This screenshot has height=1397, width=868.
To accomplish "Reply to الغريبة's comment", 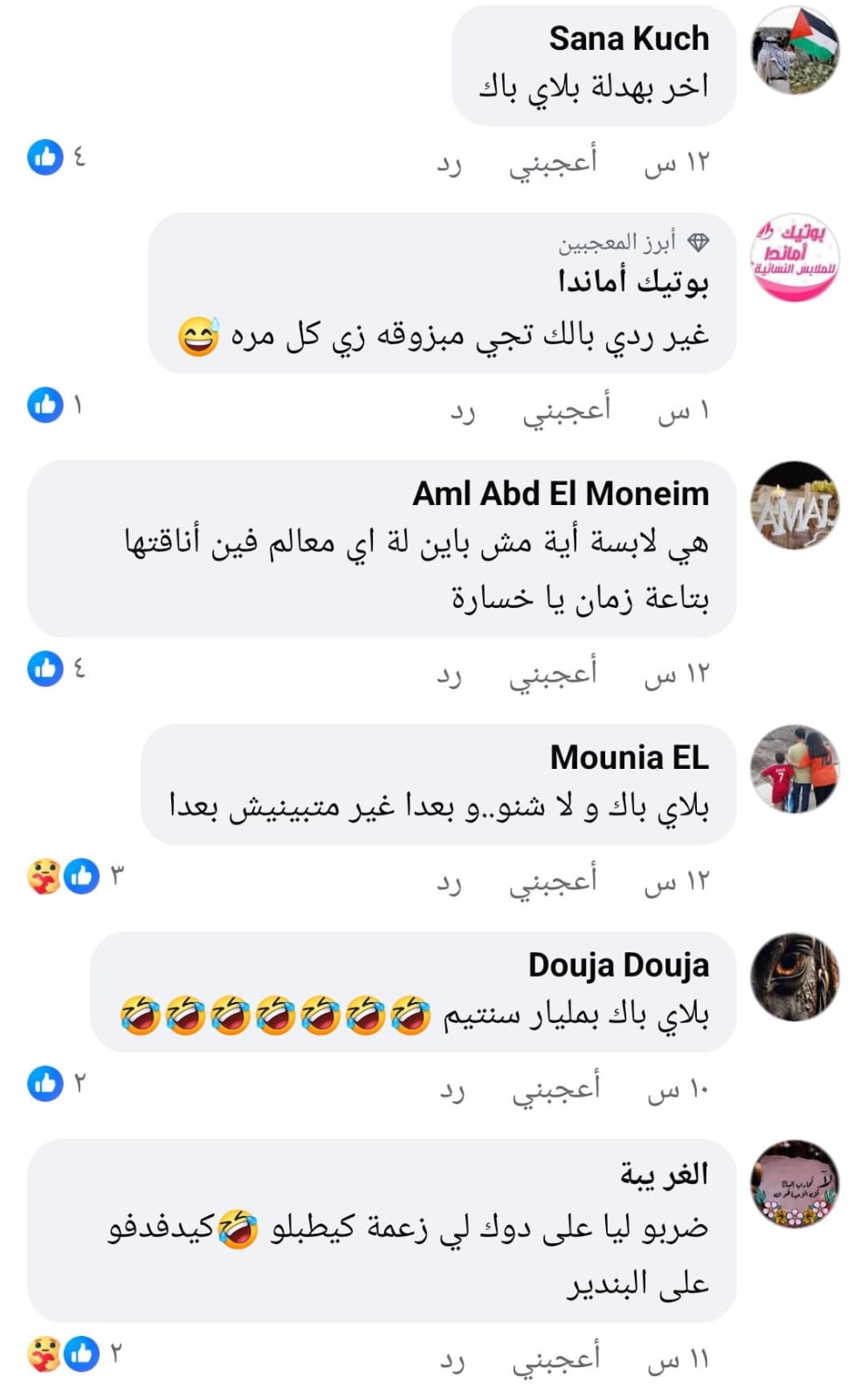I will point(451,1359).
